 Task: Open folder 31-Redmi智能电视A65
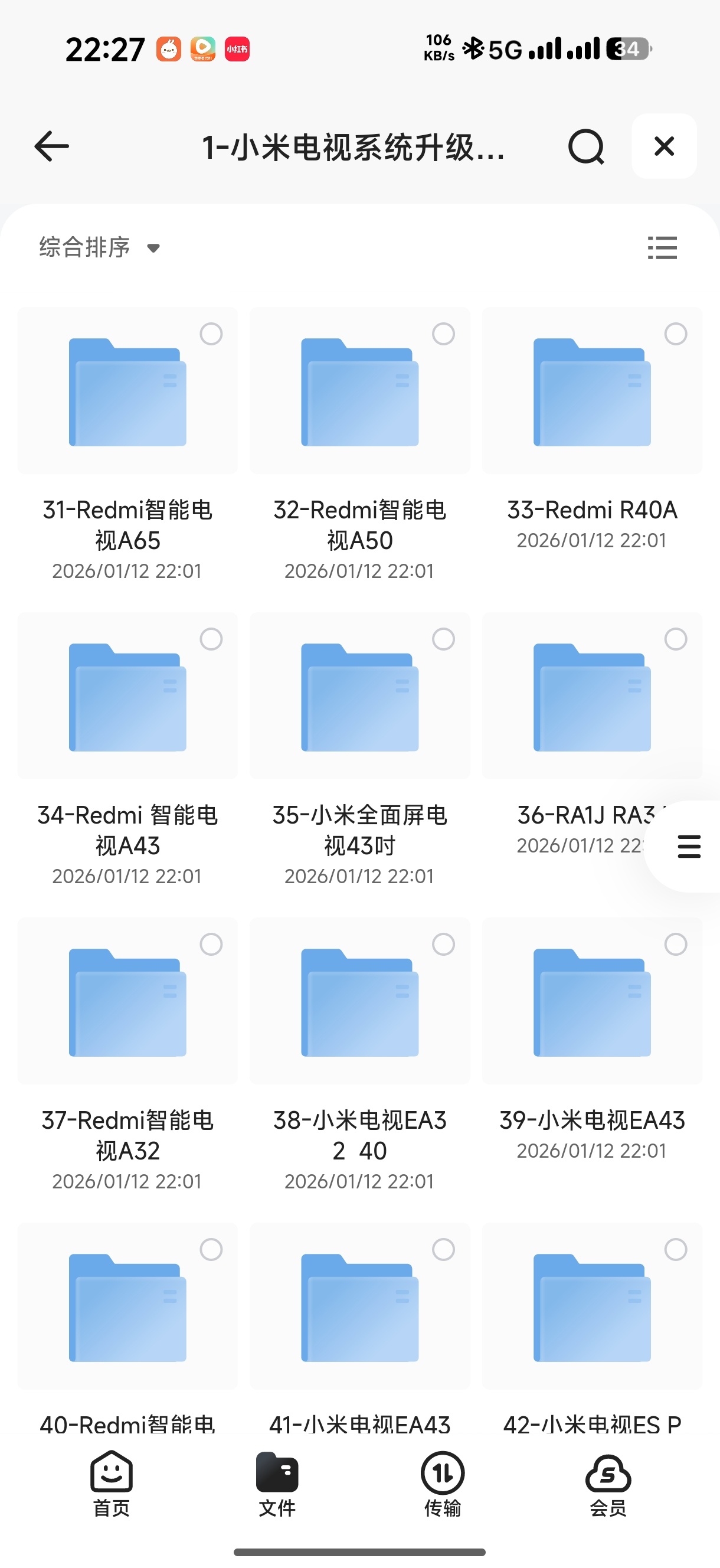tap(127, 391)
